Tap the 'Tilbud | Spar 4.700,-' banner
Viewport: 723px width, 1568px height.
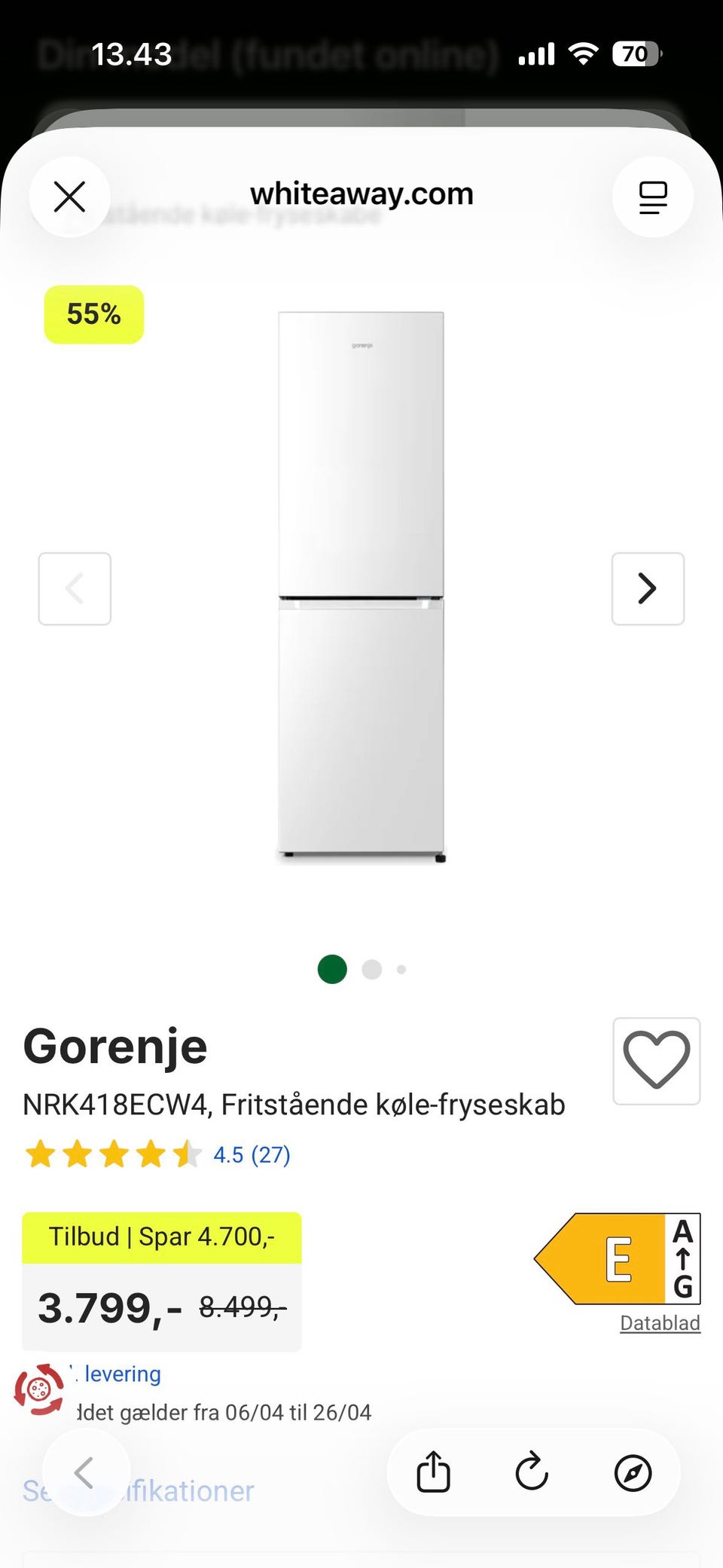[161, 1236]
